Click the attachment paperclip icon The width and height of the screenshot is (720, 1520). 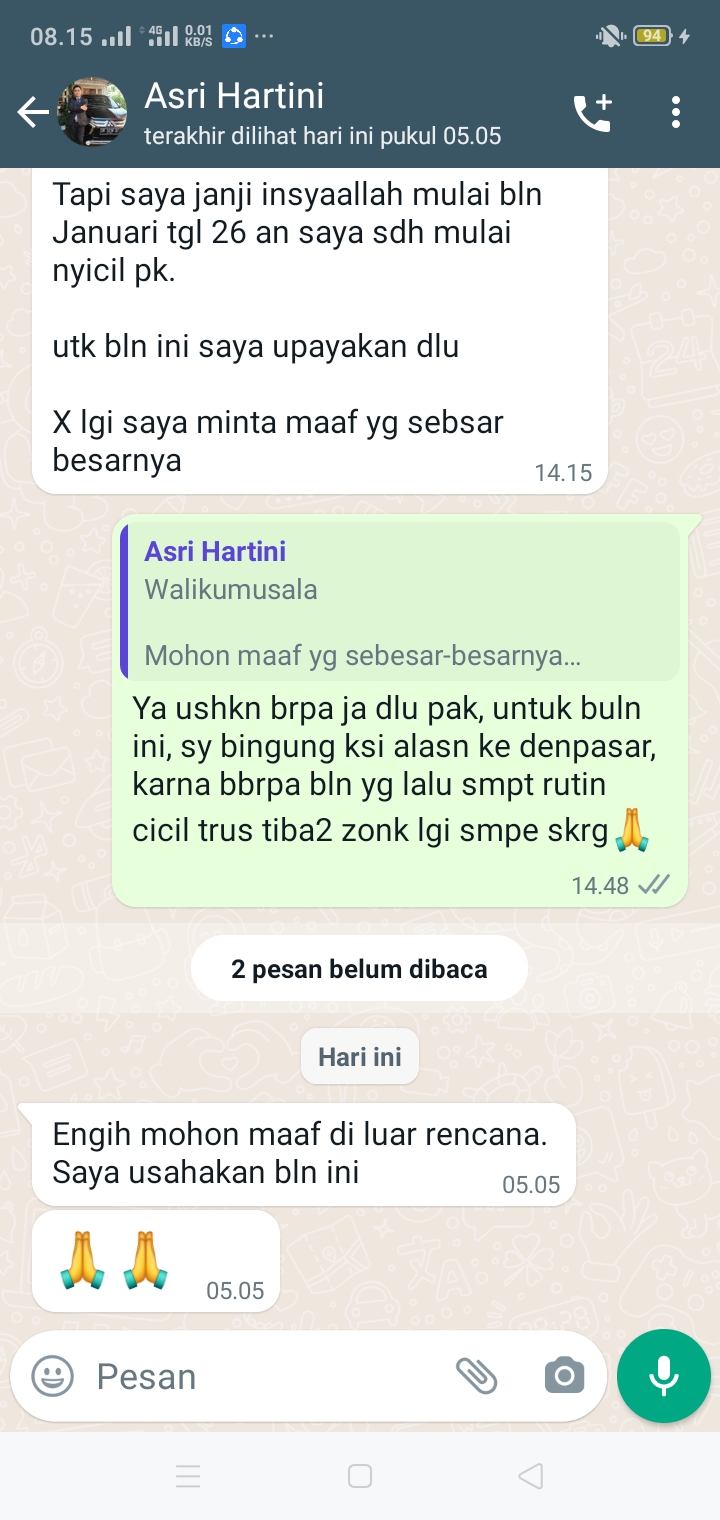tap(478, 1375)
